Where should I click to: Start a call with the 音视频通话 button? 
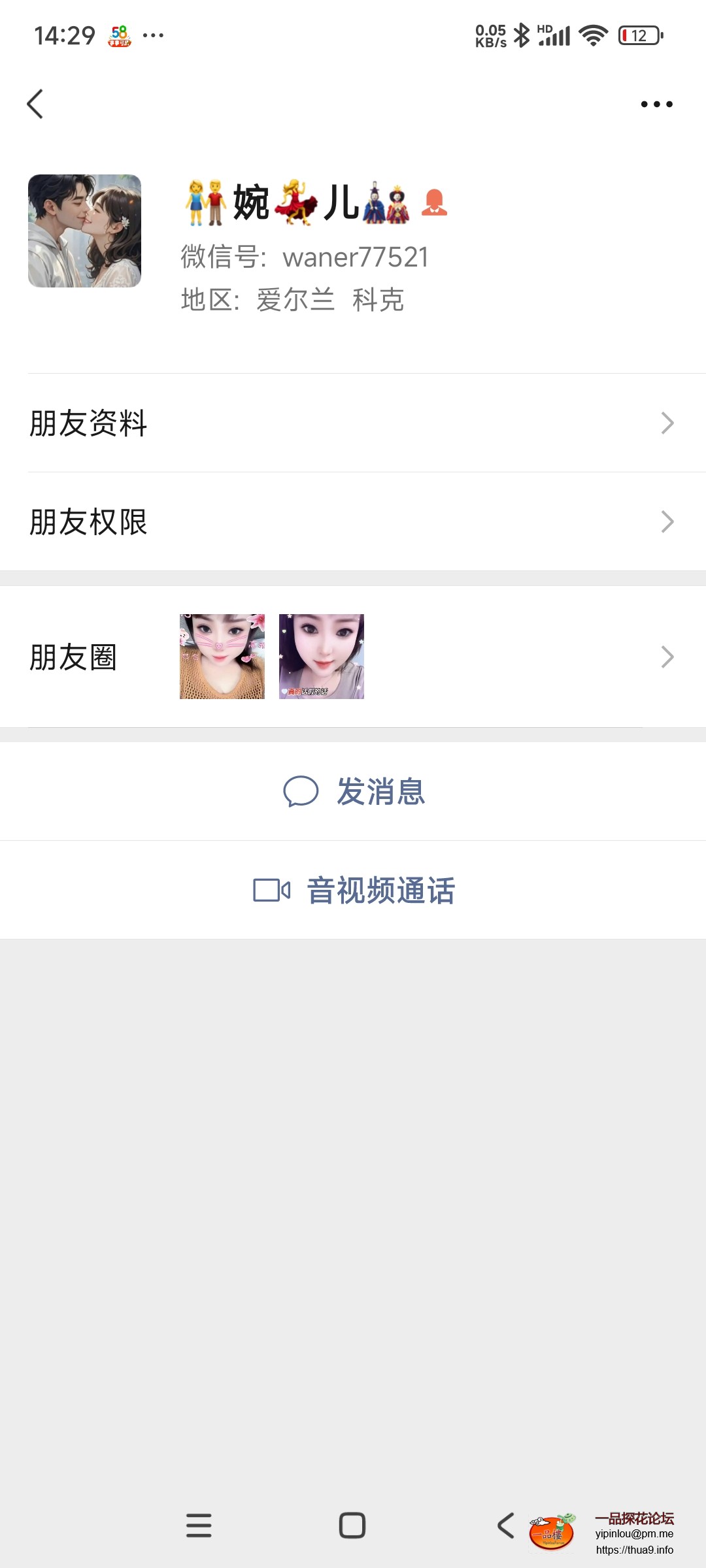(x=382, y=890)
